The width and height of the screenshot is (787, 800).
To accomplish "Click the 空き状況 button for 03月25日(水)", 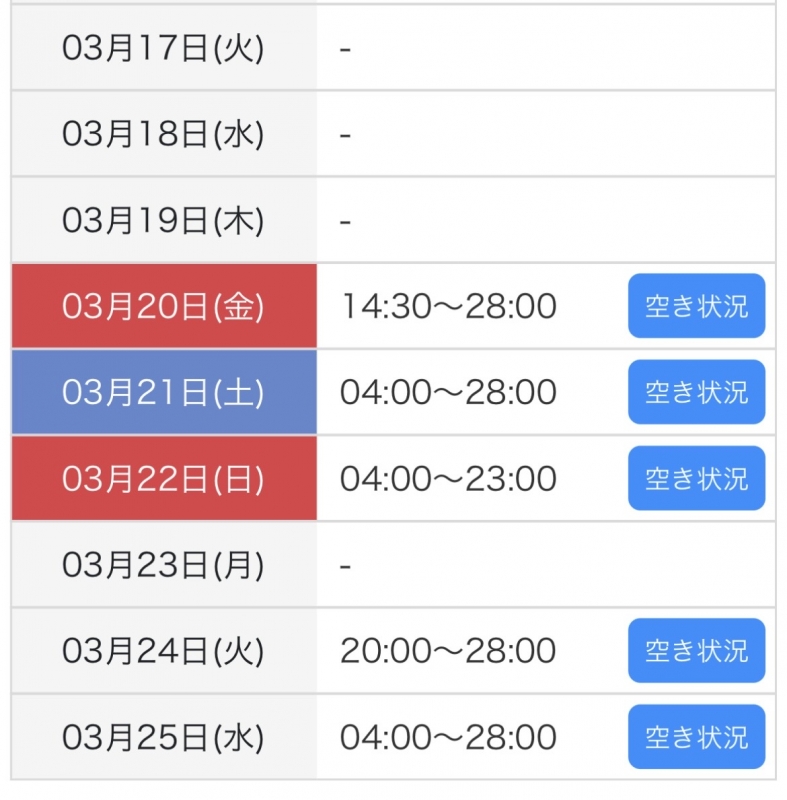I will coord(695,737).
